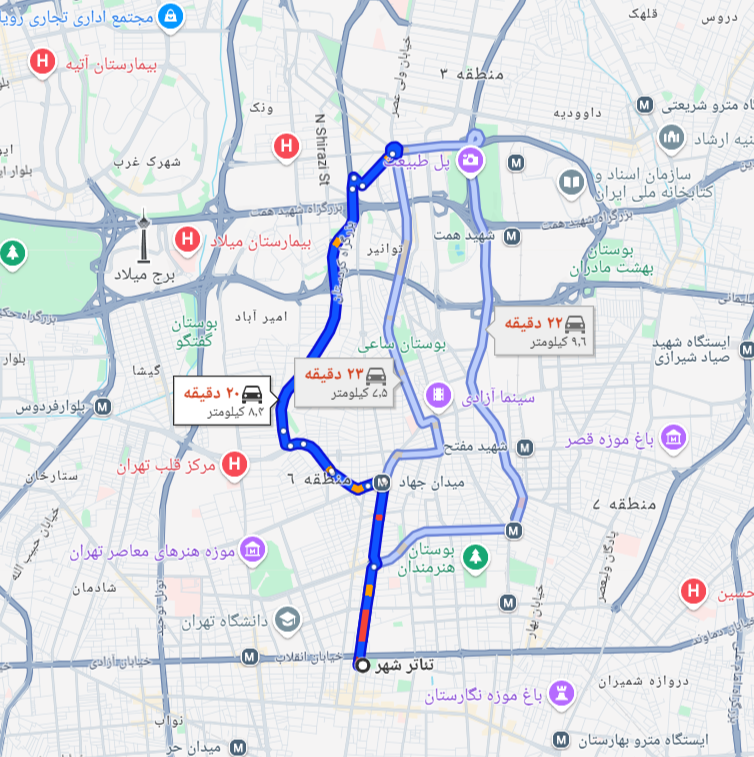Open بیمارستان آتیه hospital pin
This screenshot has height=757, width=754.
pos(43,63)
